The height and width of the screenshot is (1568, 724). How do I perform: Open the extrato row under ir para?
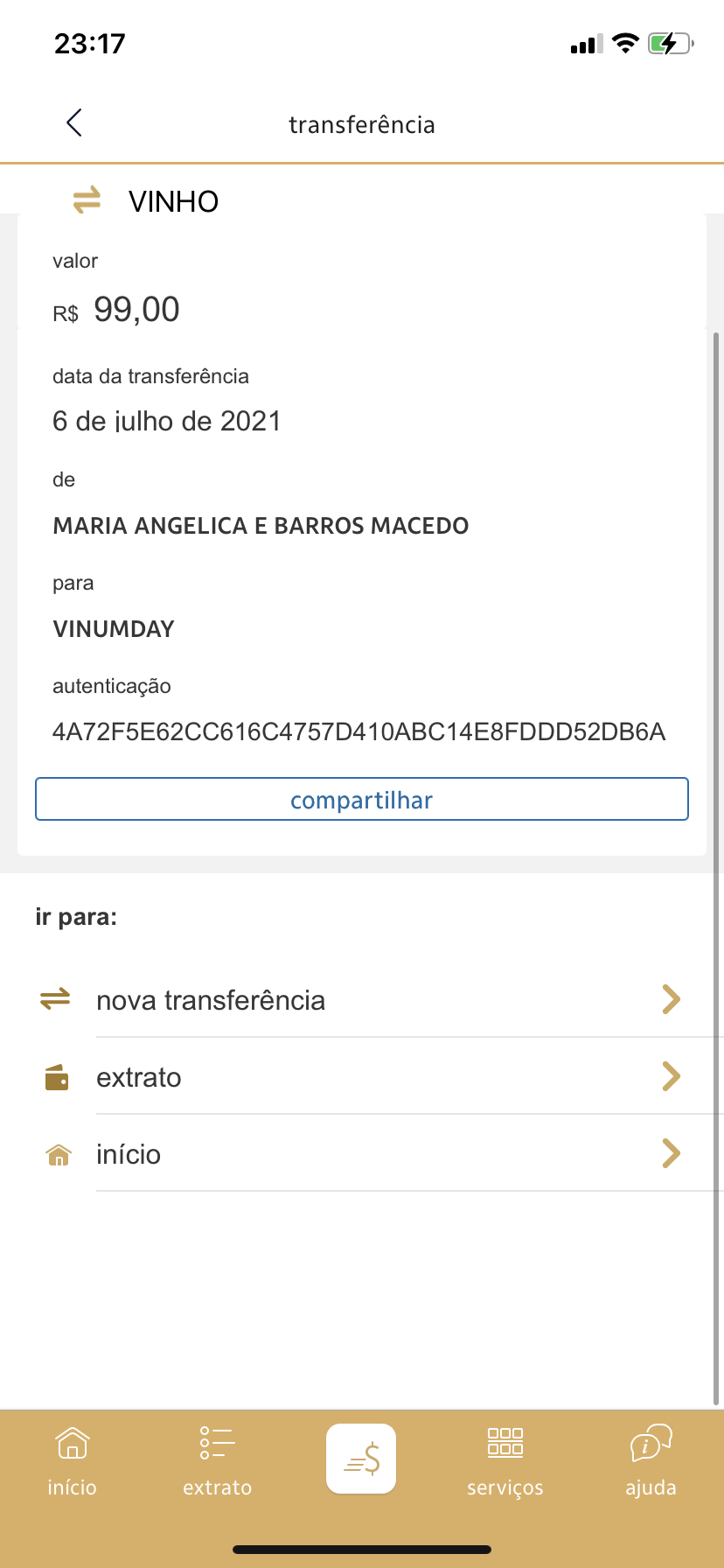(x=362, y=1077)
